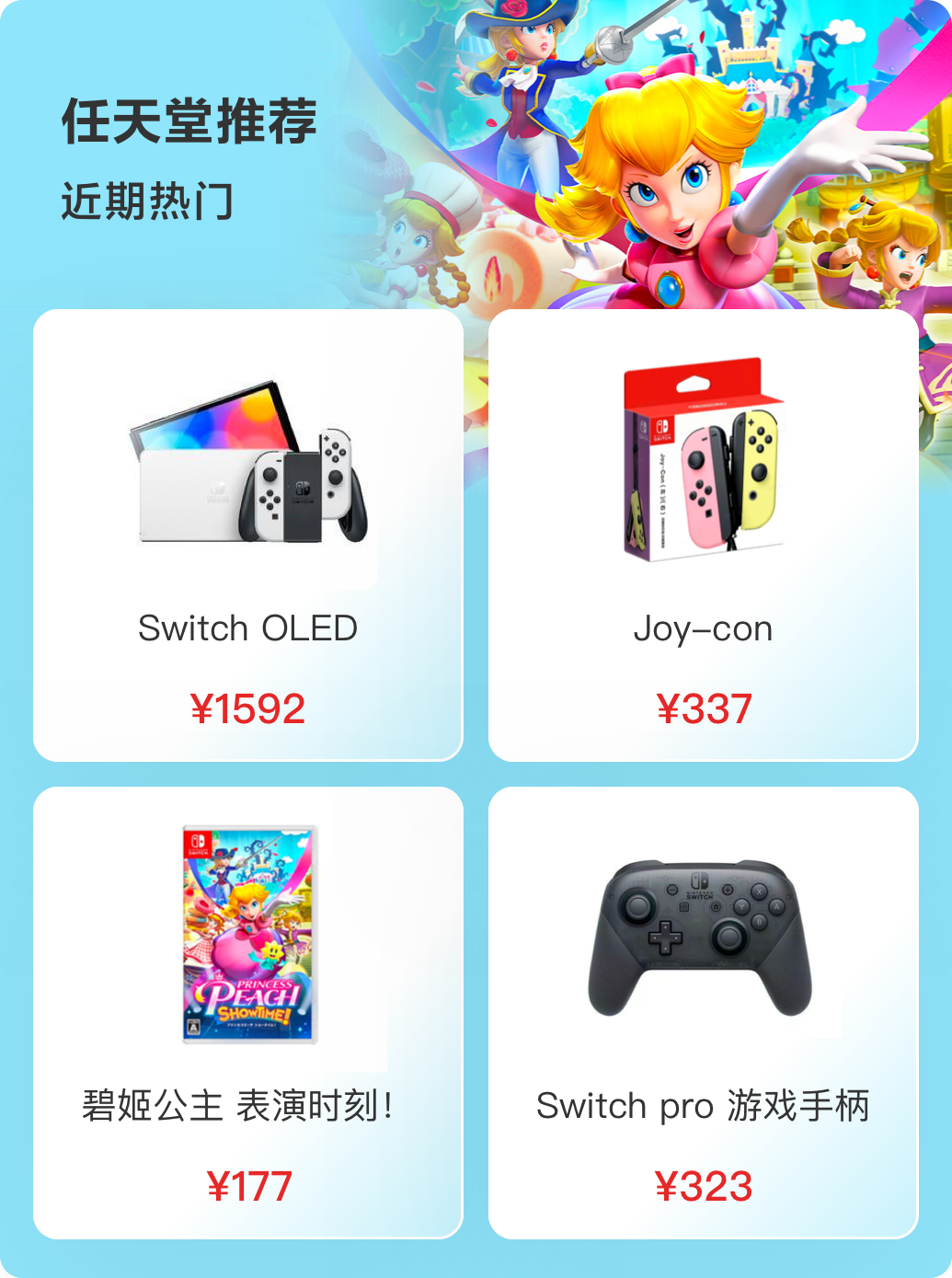This screenshot has height=1278, width=952.
Task: View the Switch pro 游戏手柄 card
Action: coord(703,1012)
